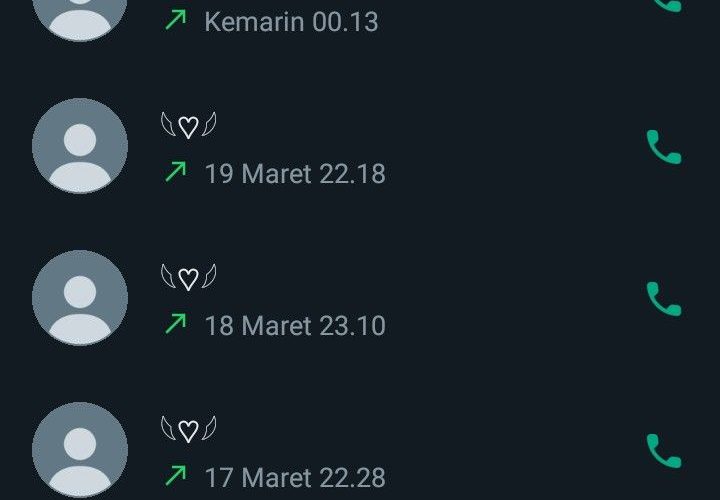Redial the 17 Maret 22.28 call
720x500 pixels.
point(663,450)
